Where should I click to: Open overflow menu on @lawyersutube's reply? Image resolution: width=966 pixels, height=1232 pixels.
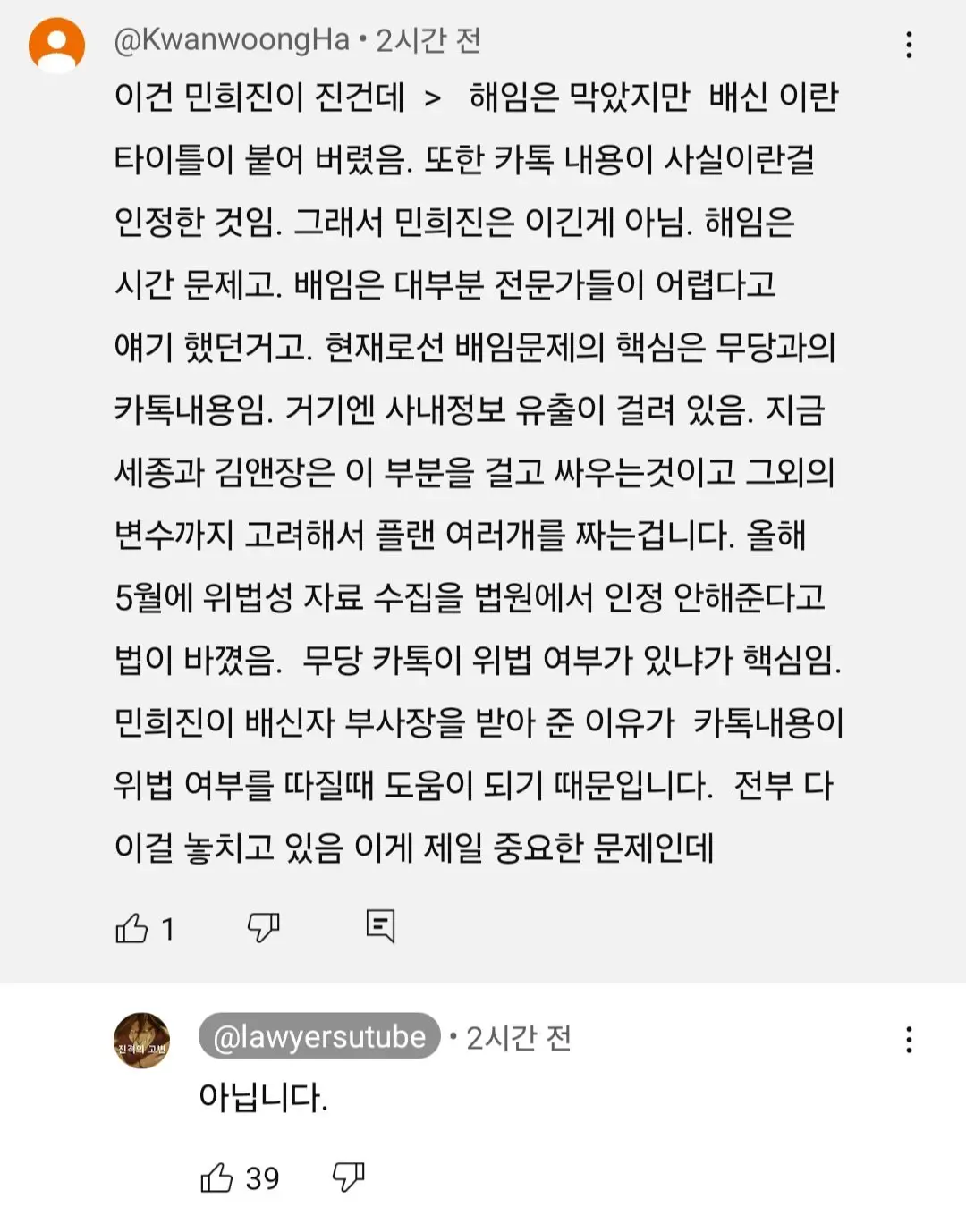pos(909,1040)
